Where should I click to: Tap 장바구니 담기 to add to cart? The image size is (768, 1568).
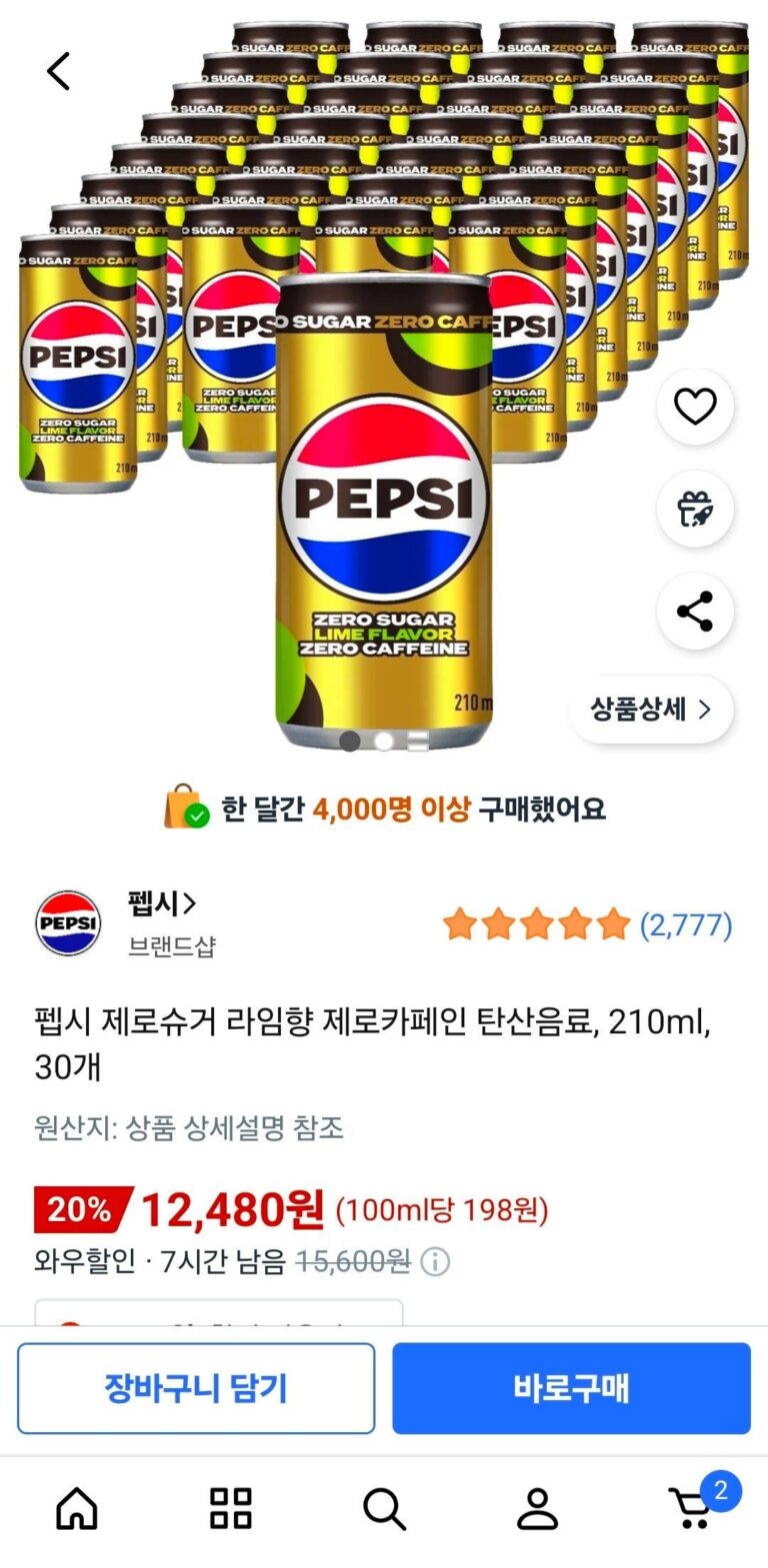tap(196, 1388)
